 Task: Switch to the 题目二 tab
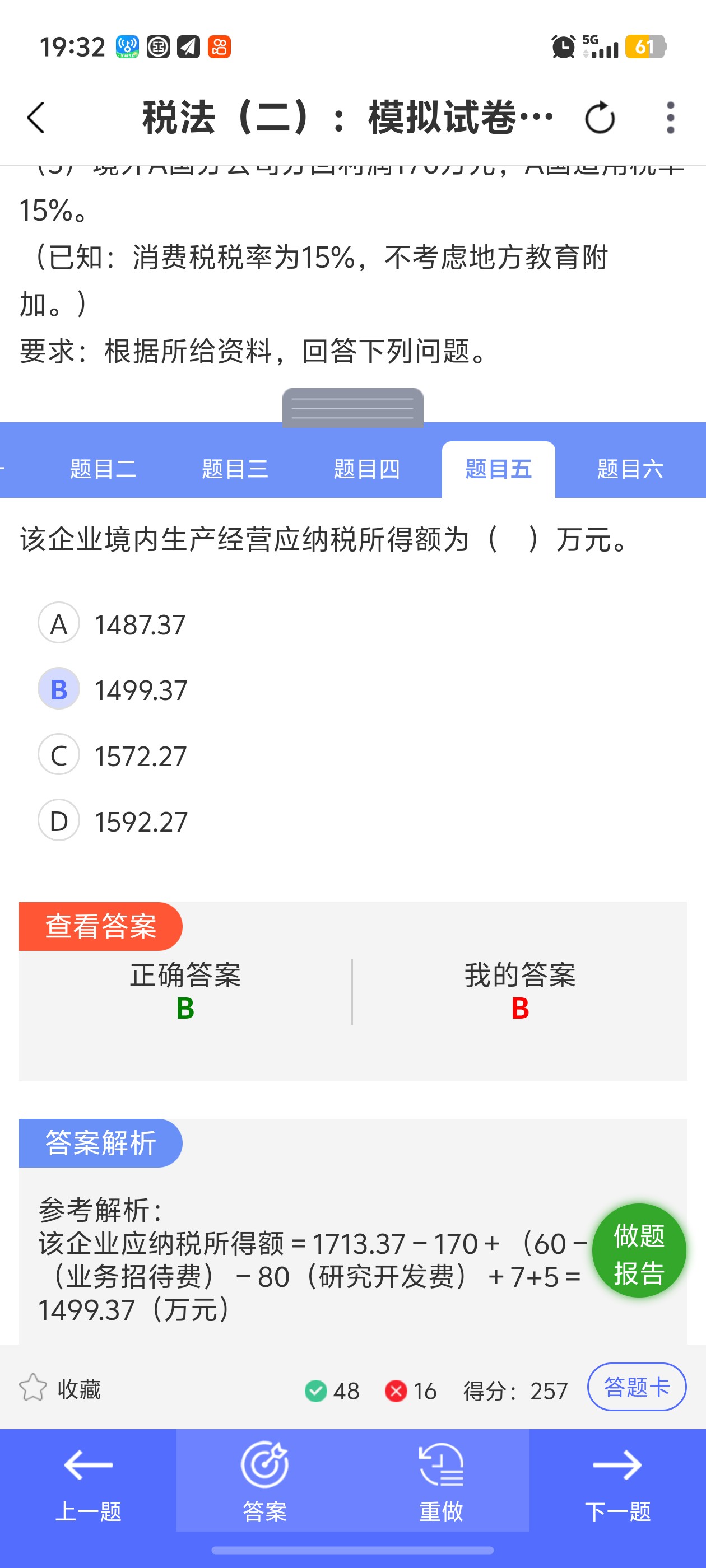coord(103,469)
